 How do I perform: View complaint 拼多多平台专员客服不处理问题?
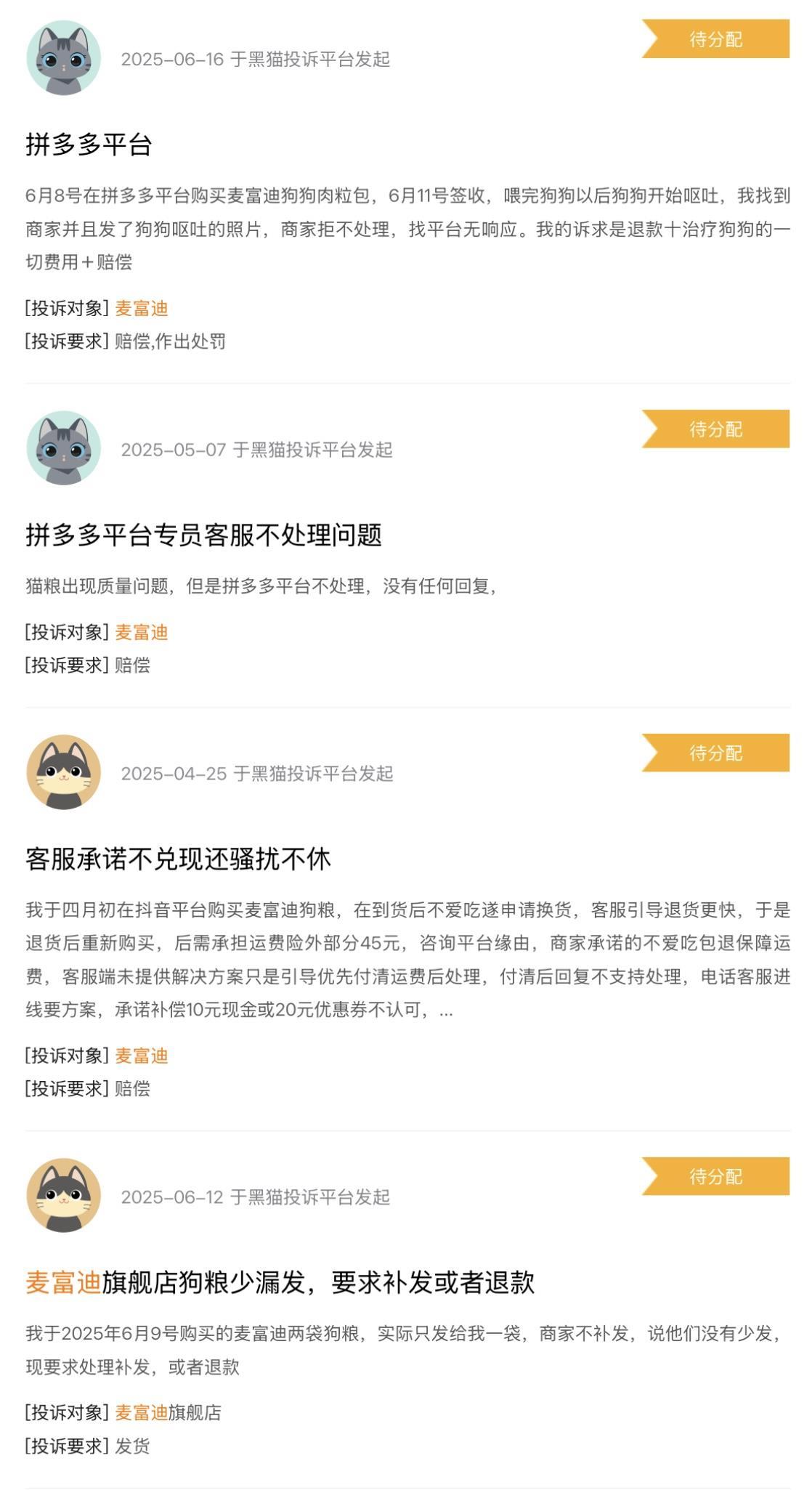coord(203,535)
